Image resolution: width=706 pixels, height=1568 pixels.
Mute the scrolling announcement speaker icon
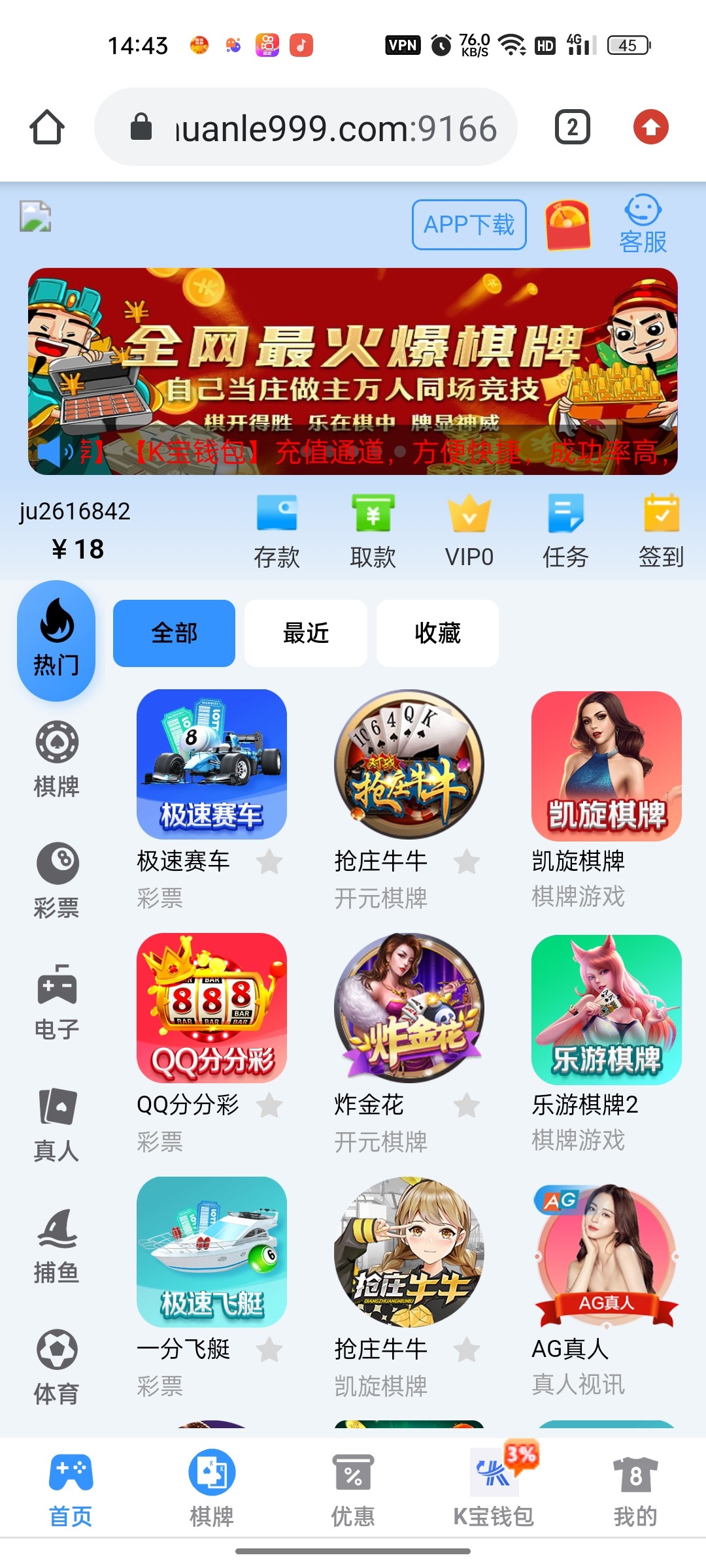coord(52,451)
